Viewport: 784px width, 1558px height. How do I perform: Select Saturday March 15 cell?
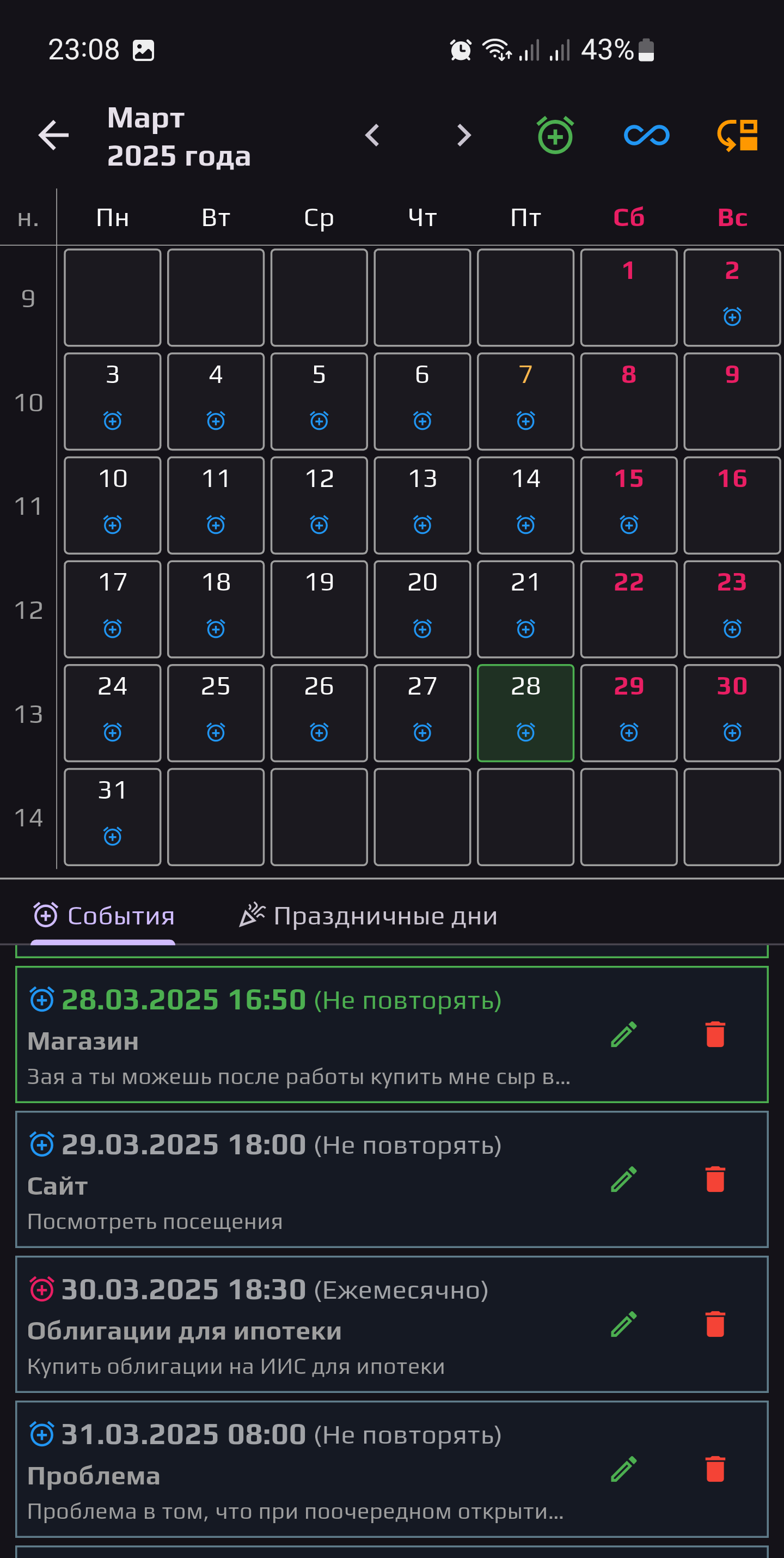click(629, 505)
